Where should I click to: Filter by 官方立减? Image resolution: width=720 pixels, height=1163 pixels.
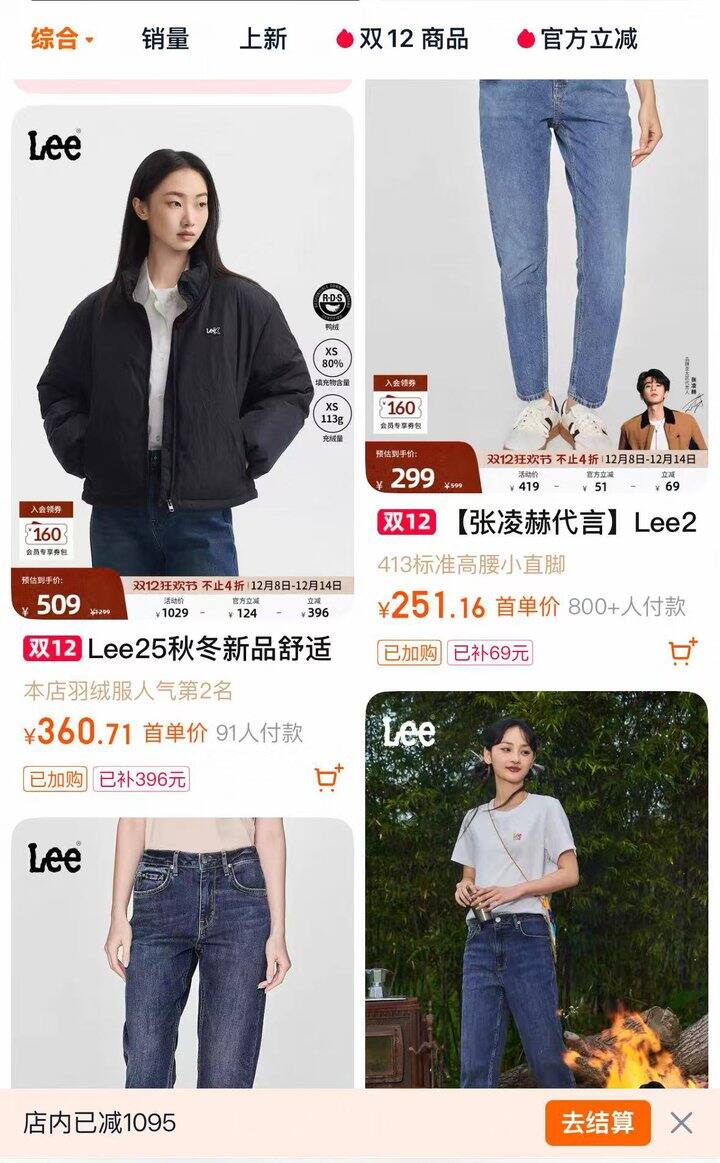point(577,40)
